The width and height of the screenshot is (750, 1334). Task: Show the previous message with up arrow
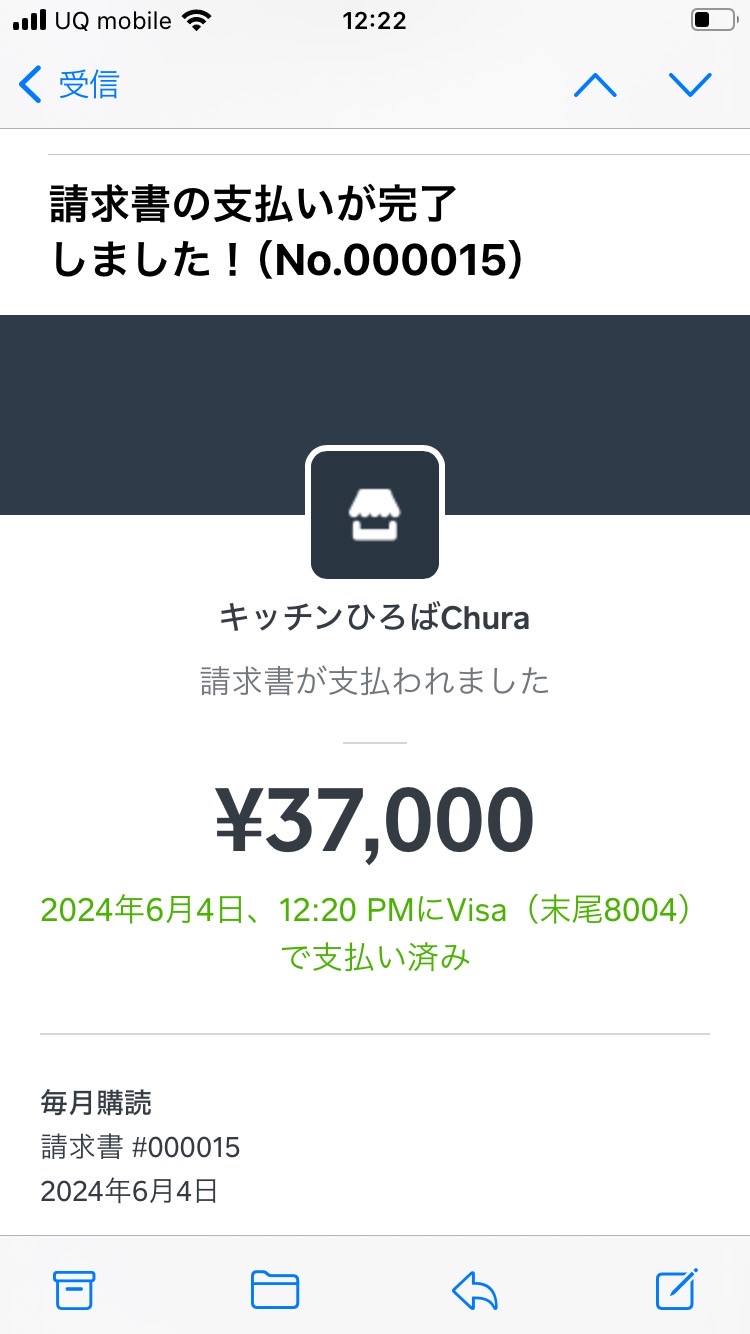(595, 86)
